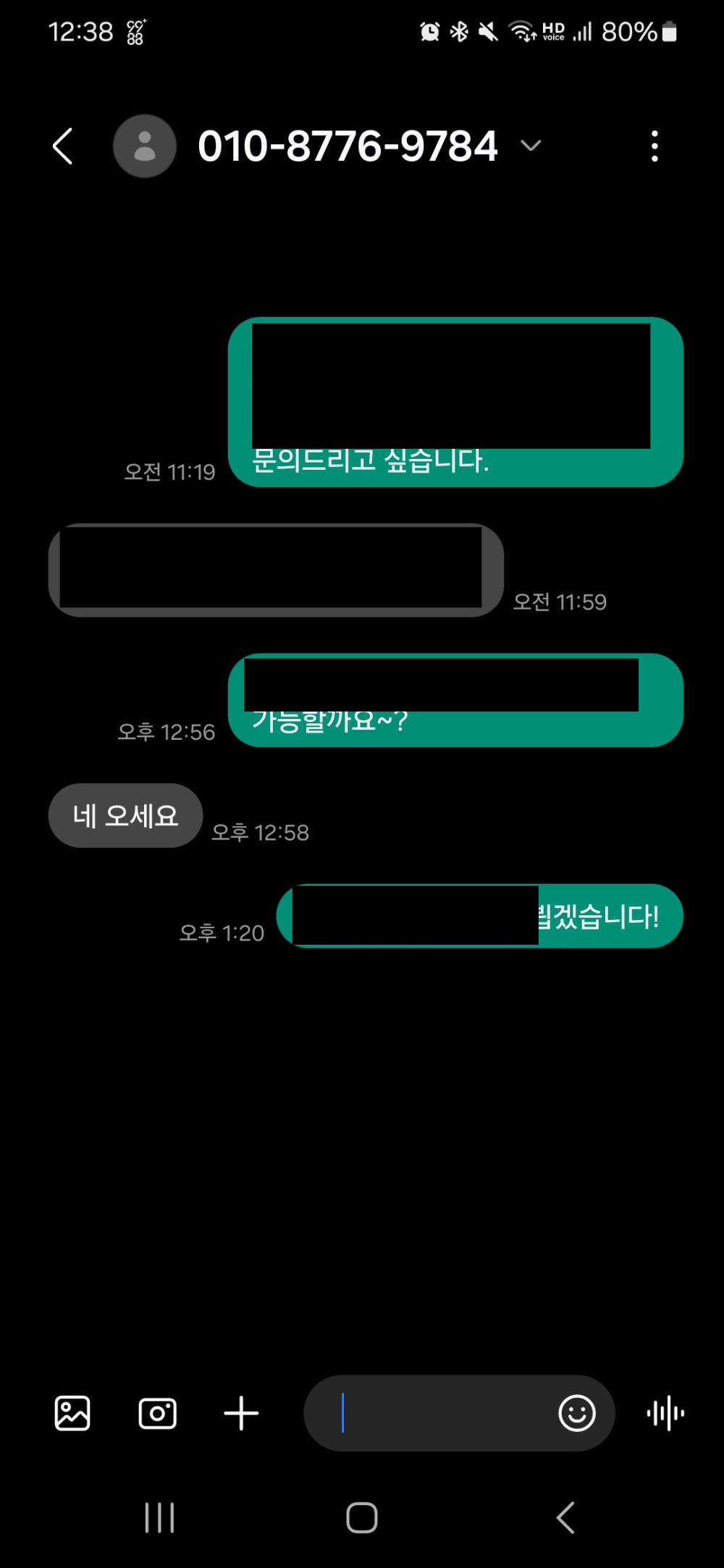Record a voice message
The height and width of the screenshot is (1568, 724).
click(665, 1413)
